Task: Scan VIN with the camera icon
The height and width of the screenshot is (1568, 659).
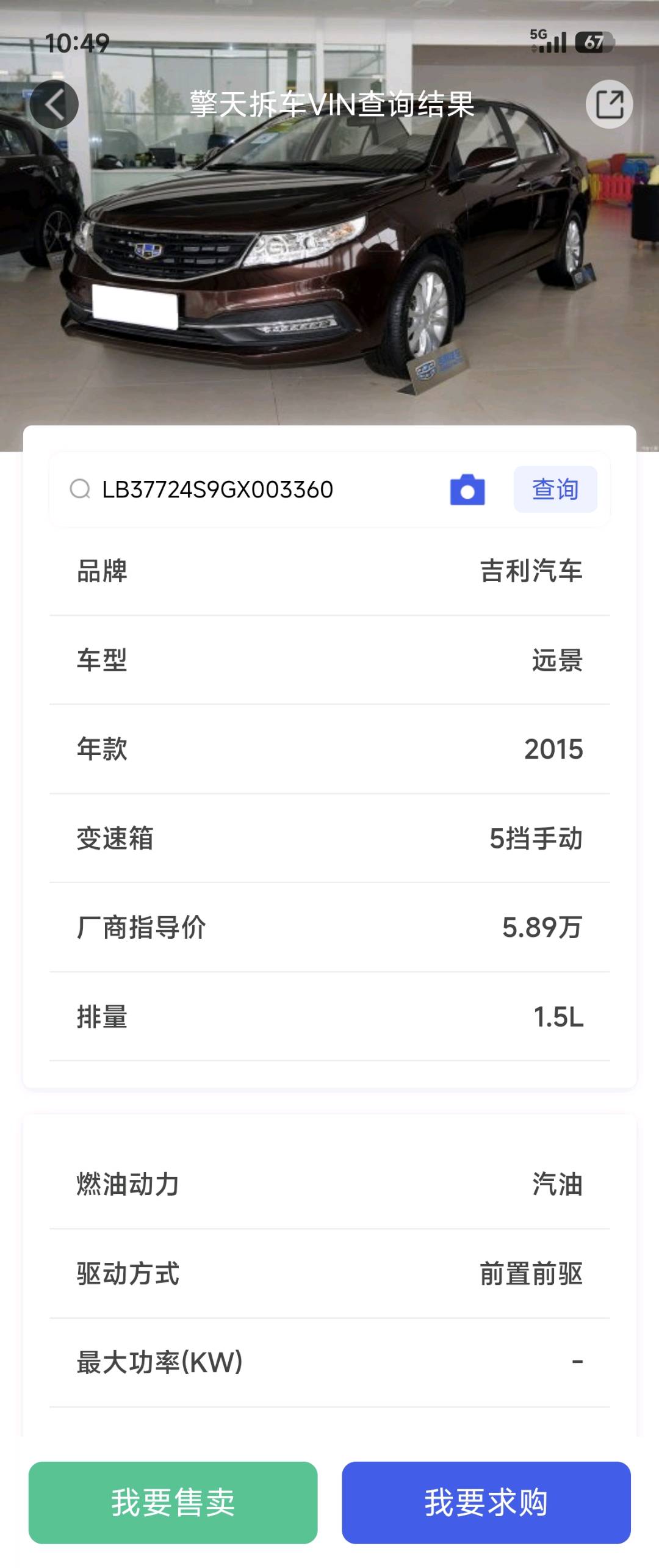Action: 467,490
